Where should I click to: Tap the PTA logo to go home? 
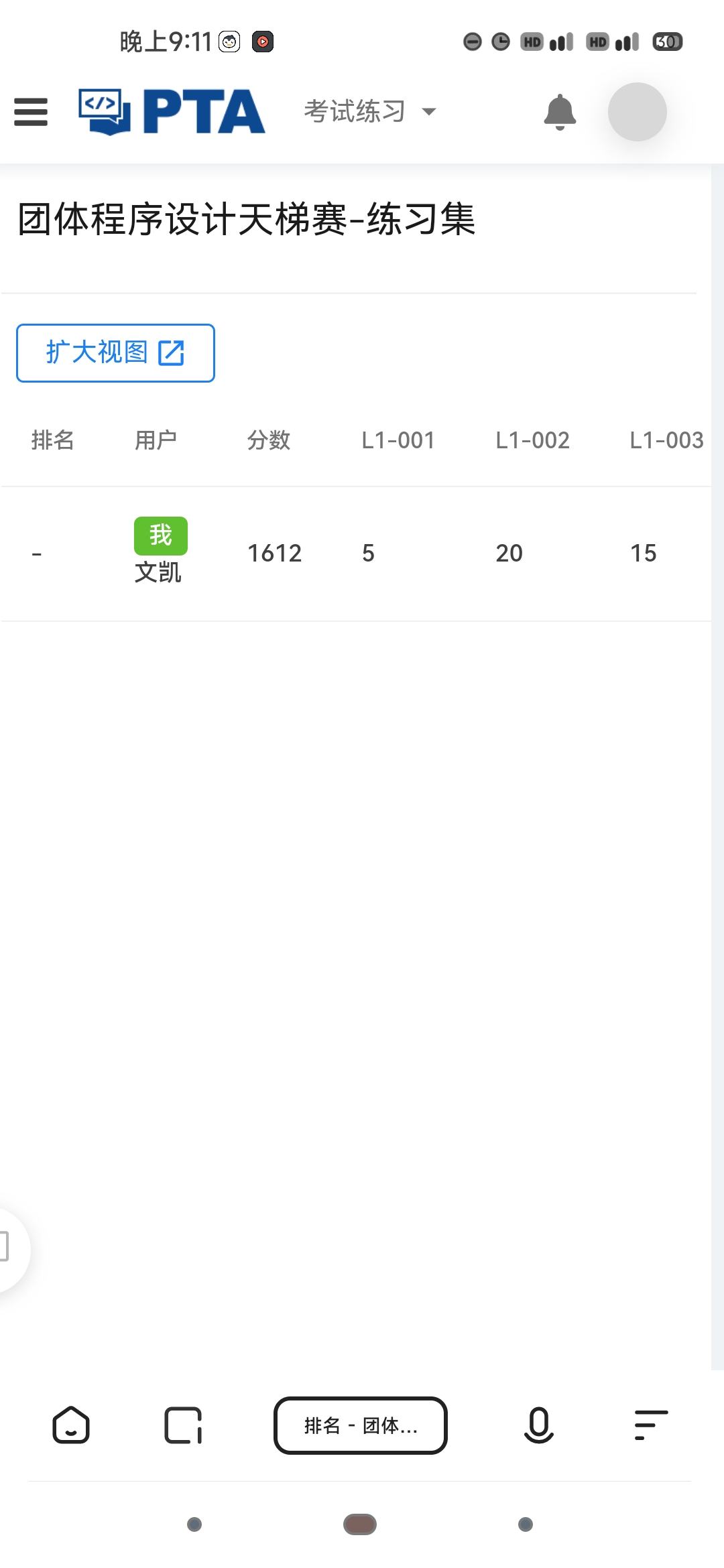click(172, 112)
